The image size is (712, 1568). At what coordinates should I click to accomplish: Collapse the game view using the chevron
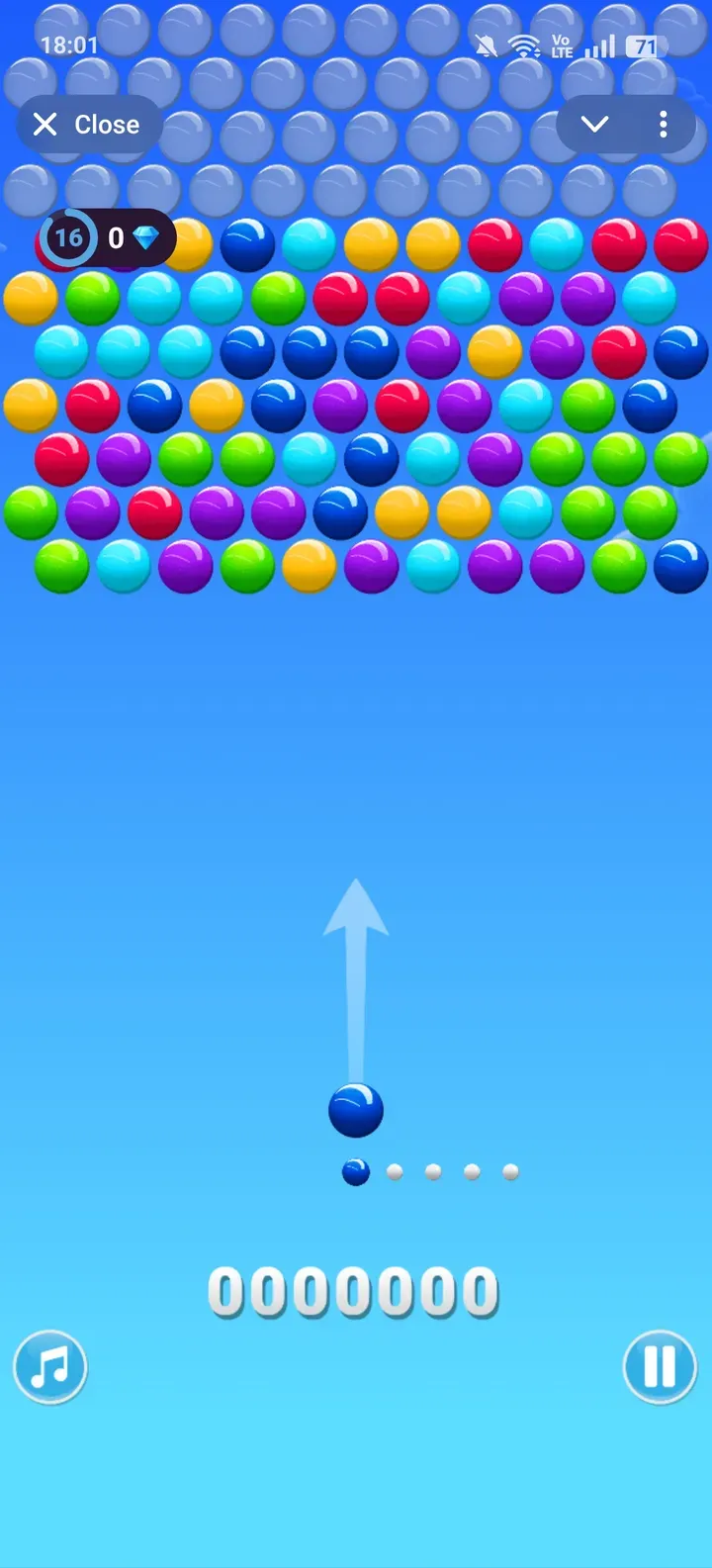pyautogui.click(x=595, y=125)
